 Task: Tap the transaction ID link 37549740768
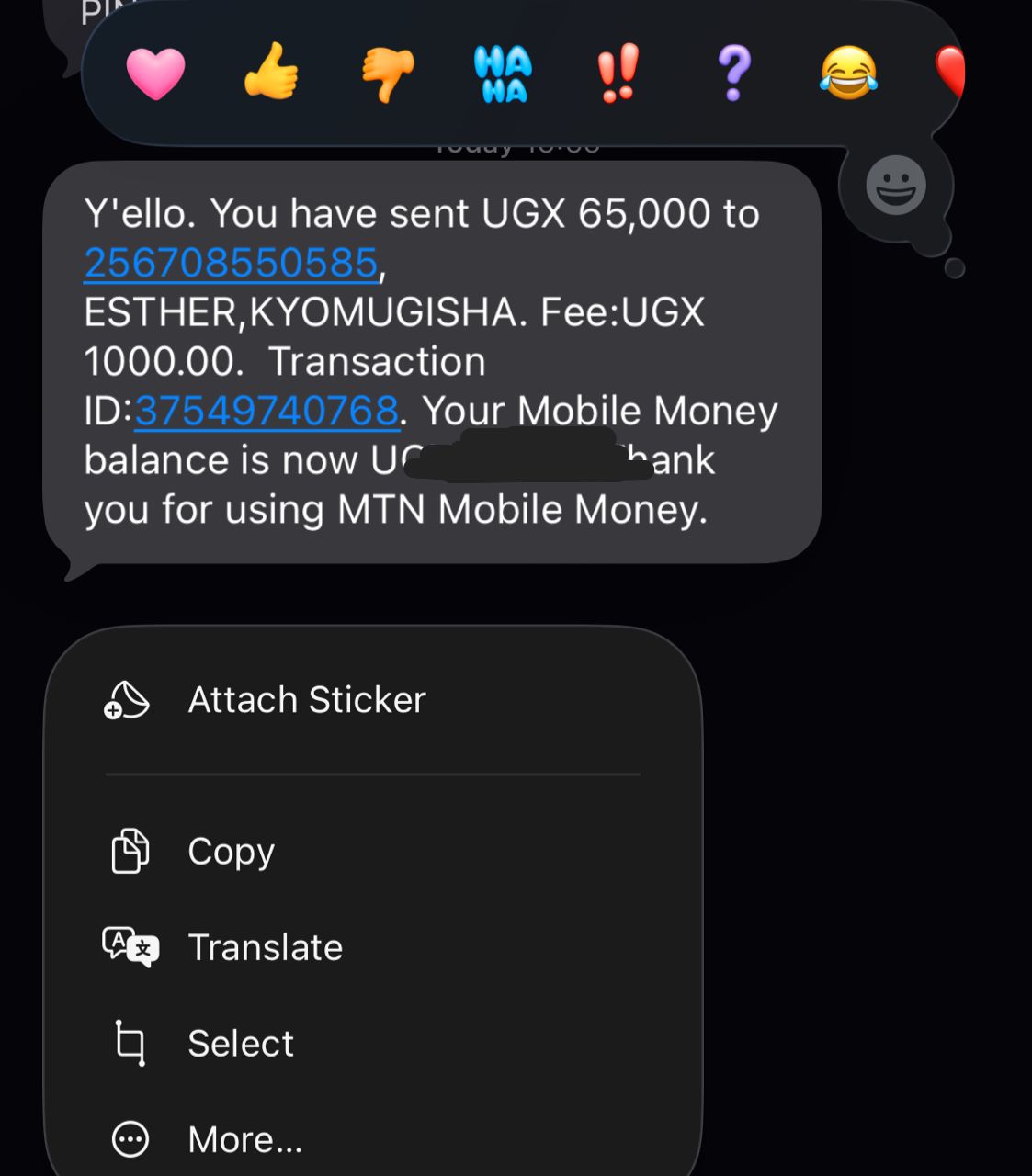pos(267,411)
